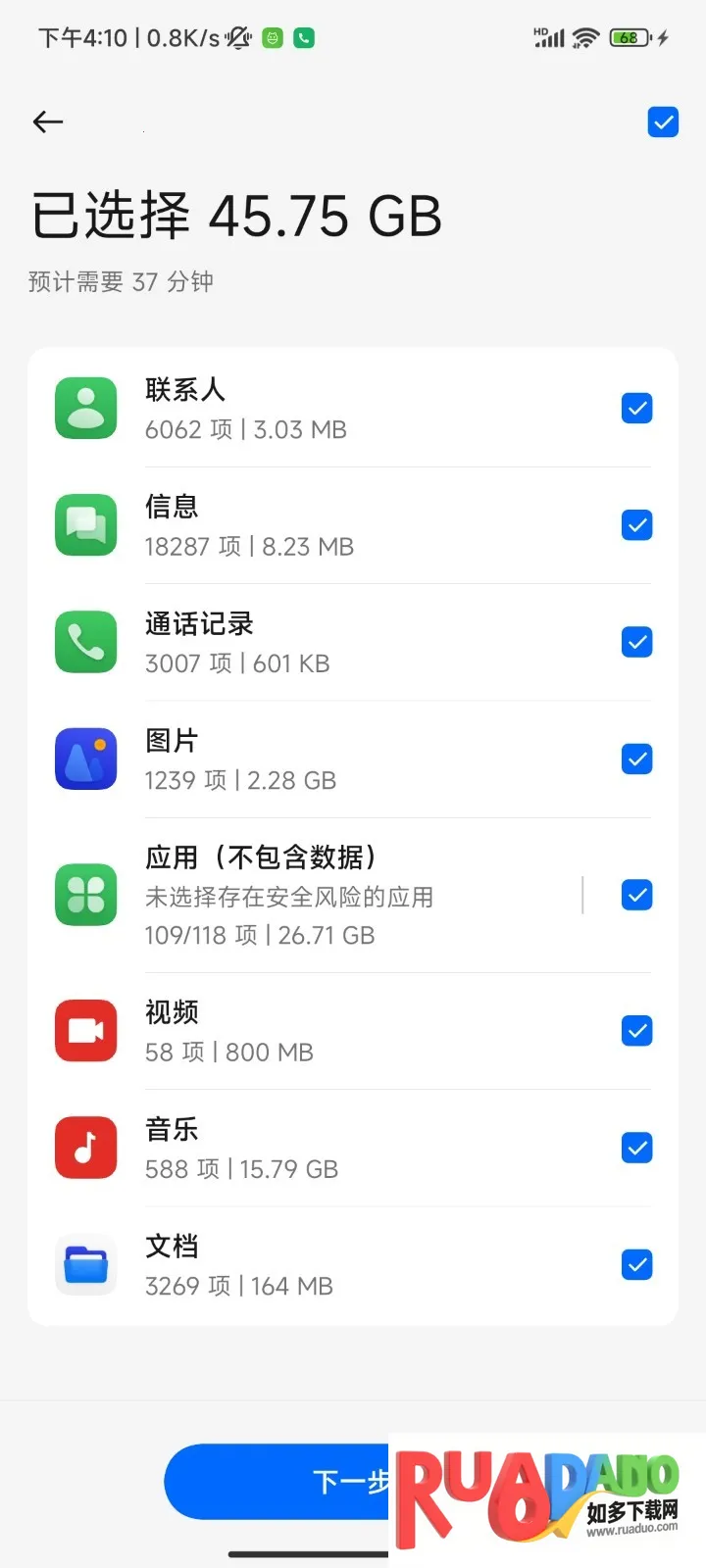Uncheck the 信息 messages checkbox
Image resolution: width=706 pixels, height=1568 pixels.
636,525
